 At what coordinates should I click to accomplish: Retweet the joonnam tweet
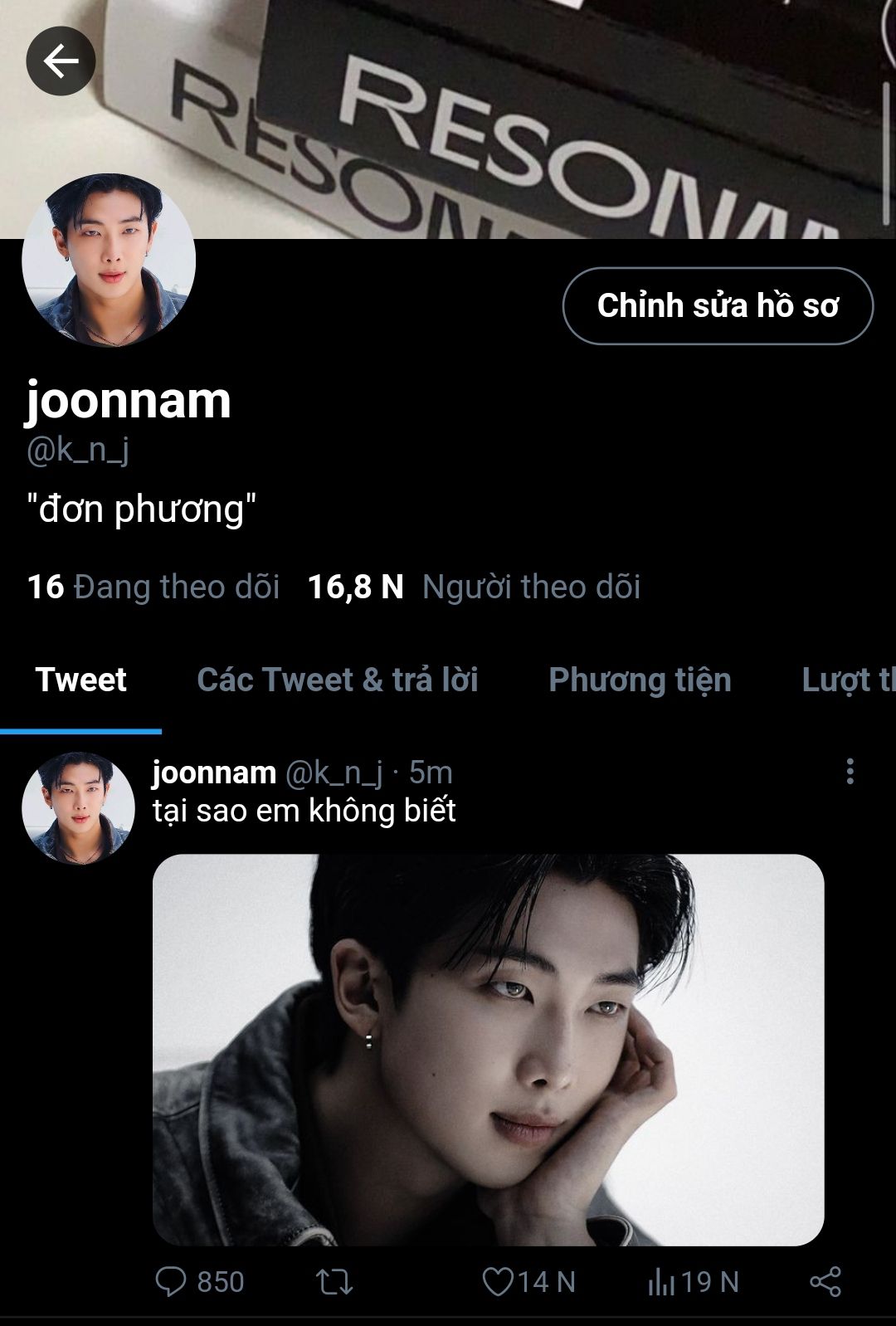click(335, 1281)
